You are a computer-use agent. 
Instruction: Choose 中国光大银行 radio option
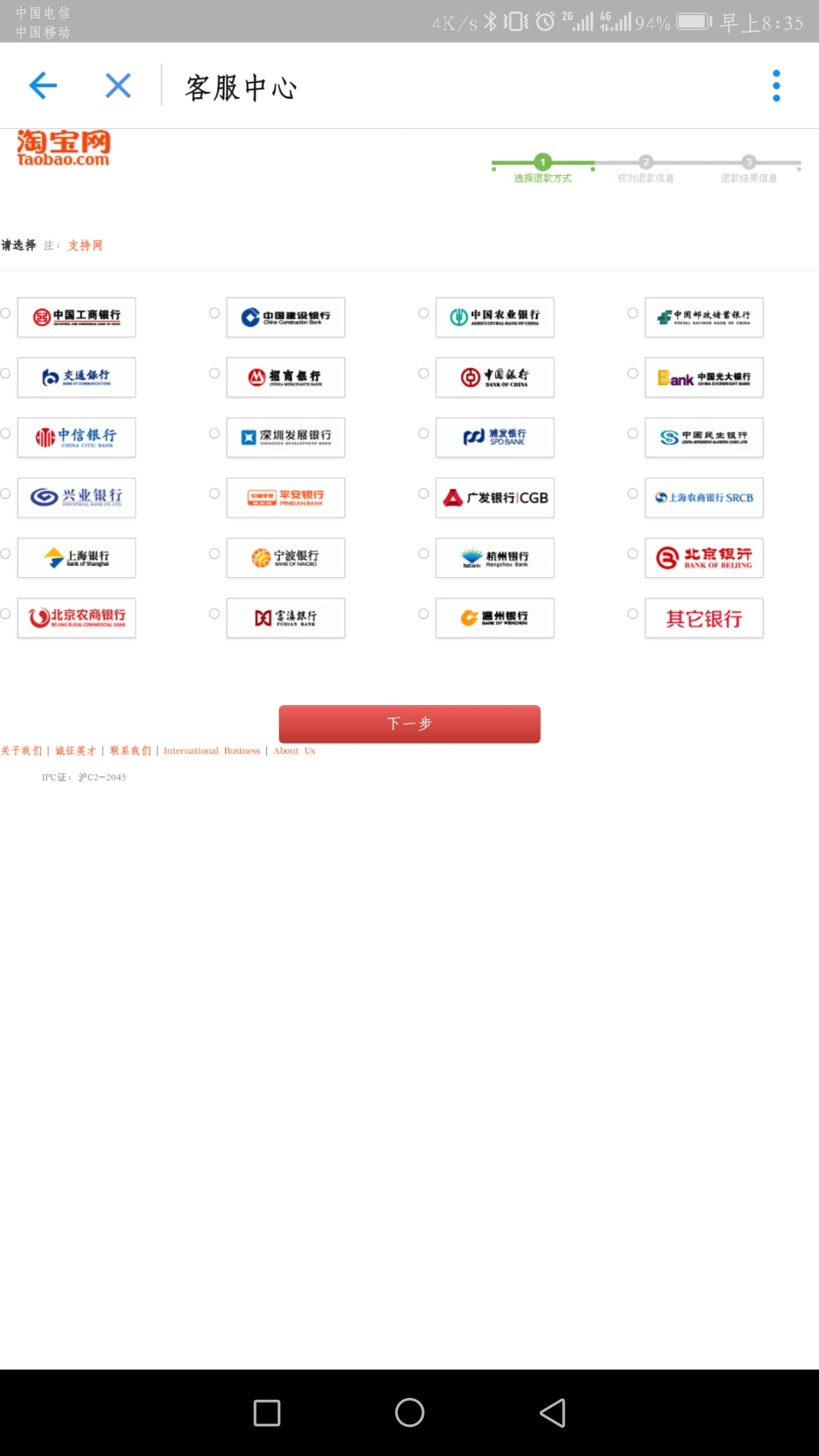coord(633,374)
